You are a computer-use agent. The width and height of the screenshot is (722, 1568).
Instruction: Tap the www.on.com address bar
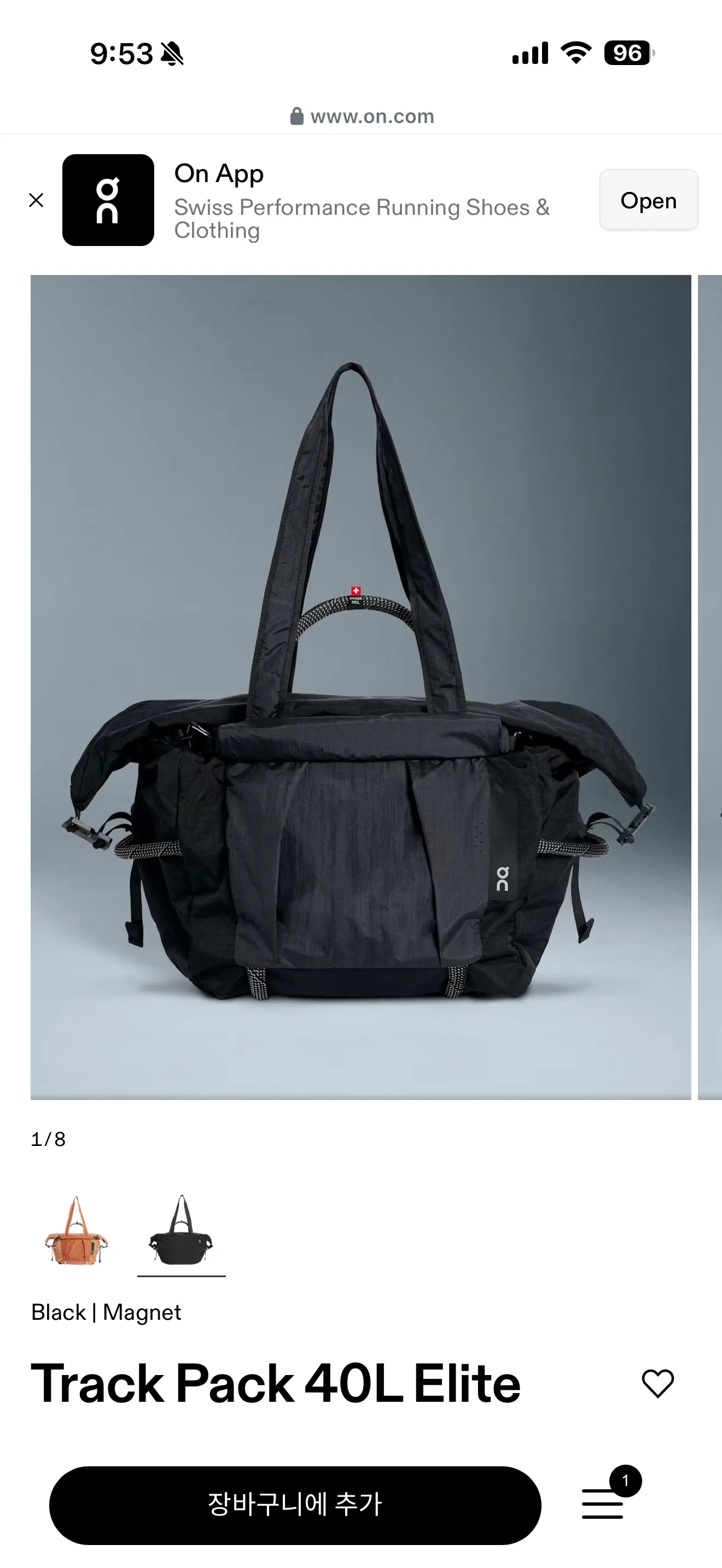tap(362, 116)
